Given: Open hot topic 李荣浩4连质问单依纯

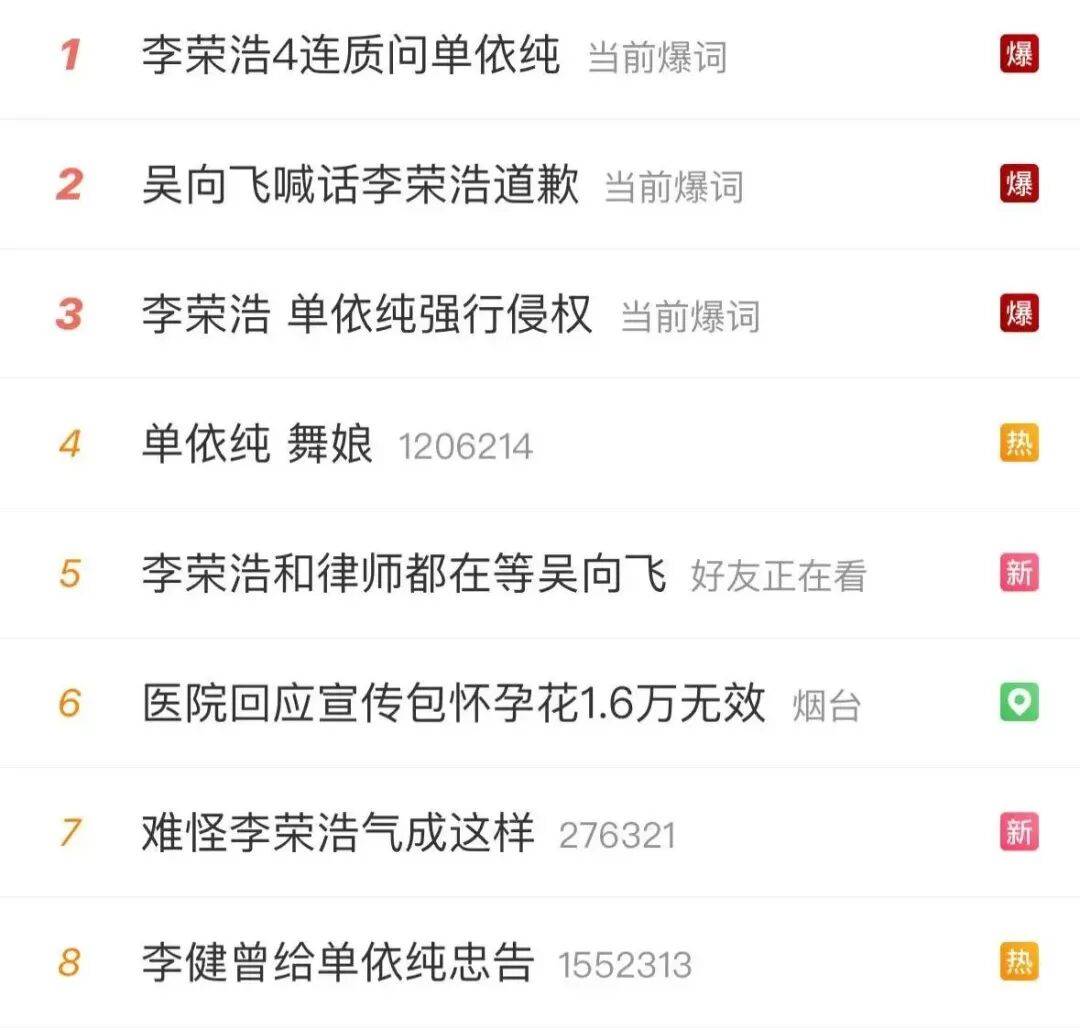Looking at the screenshot, I should pos(350,55).
